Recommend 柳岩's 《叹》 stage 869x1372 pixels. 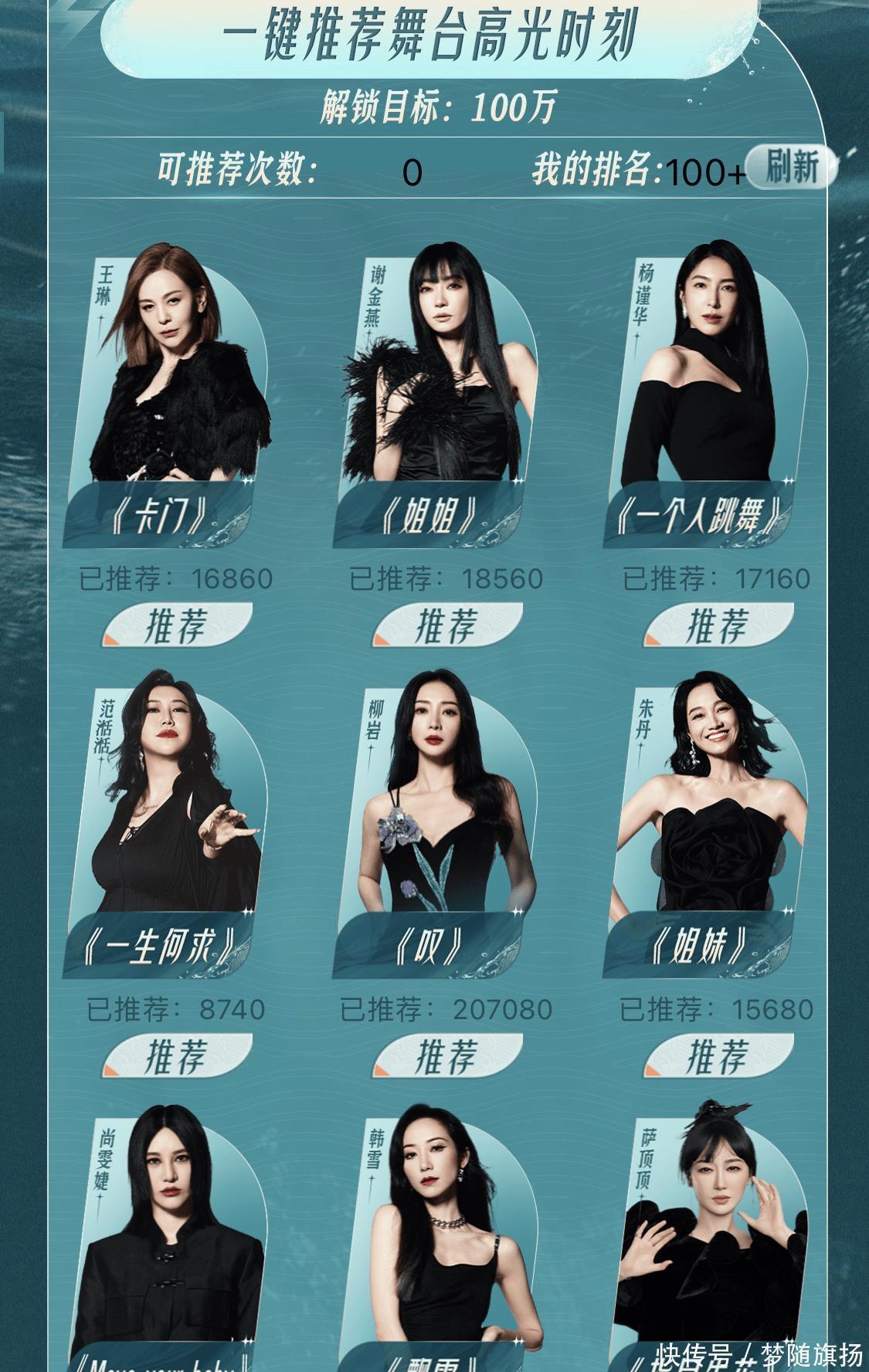447,1055
